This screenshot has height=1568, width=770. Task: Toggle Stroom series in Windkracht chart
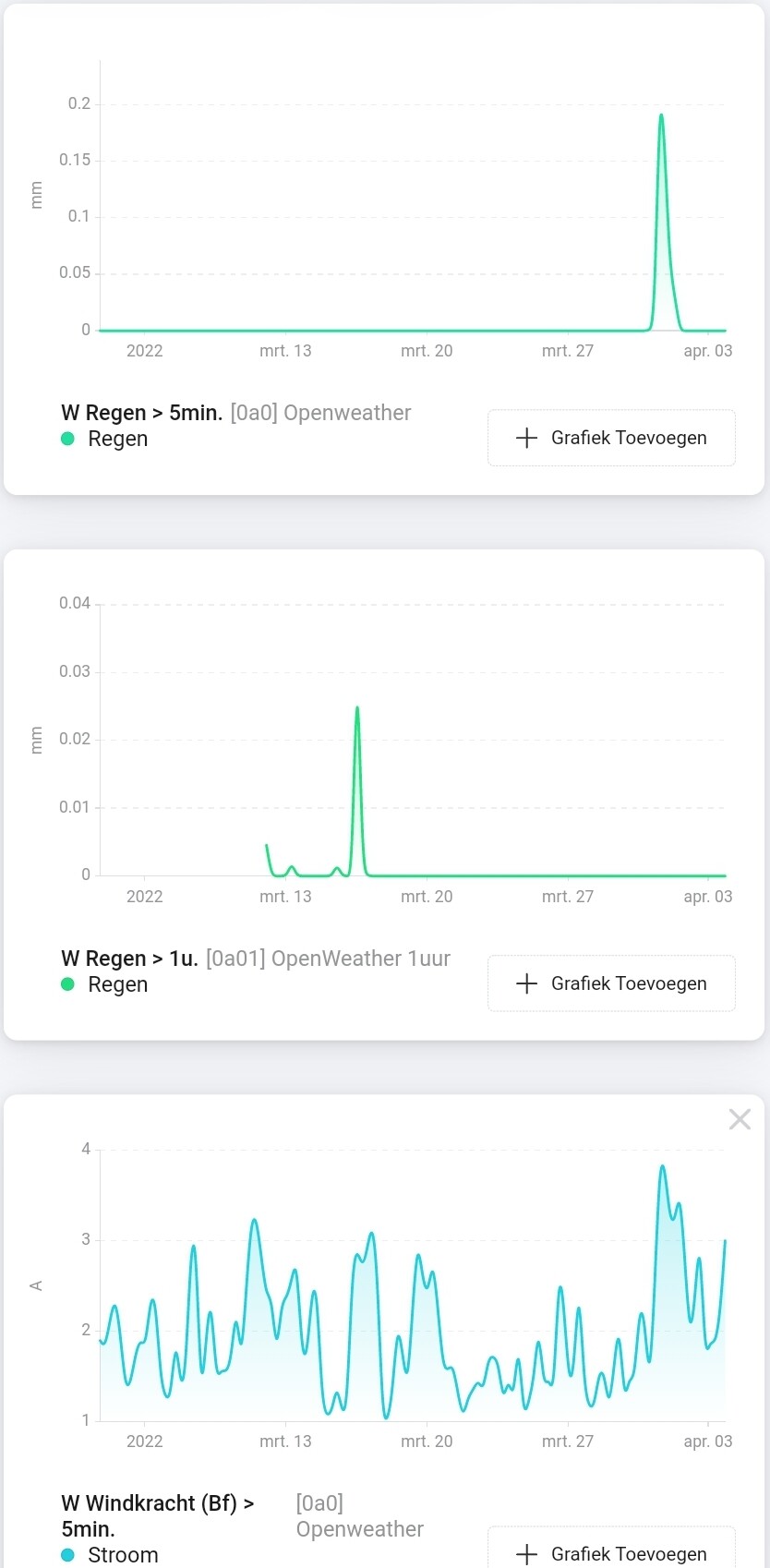click(110, 1555)
